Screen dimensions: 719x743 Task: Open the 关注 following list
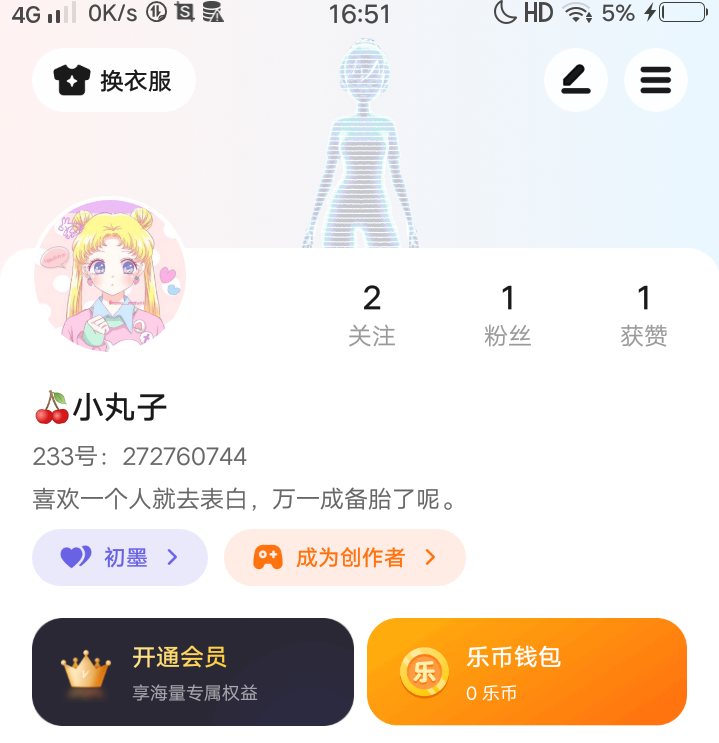pyautogui.click(x=372, y=314)
